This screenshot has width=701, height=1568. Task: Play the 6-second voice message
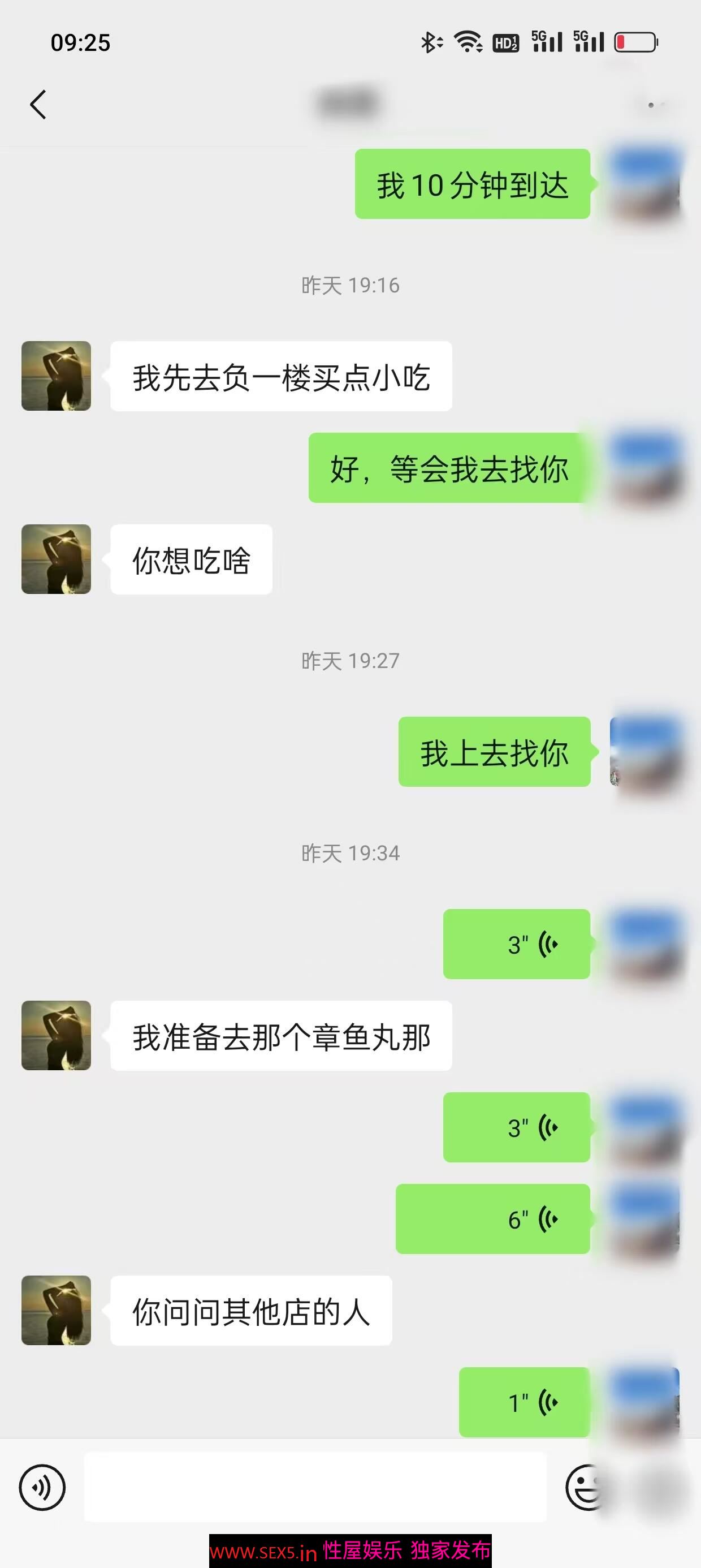[492, 1219]
